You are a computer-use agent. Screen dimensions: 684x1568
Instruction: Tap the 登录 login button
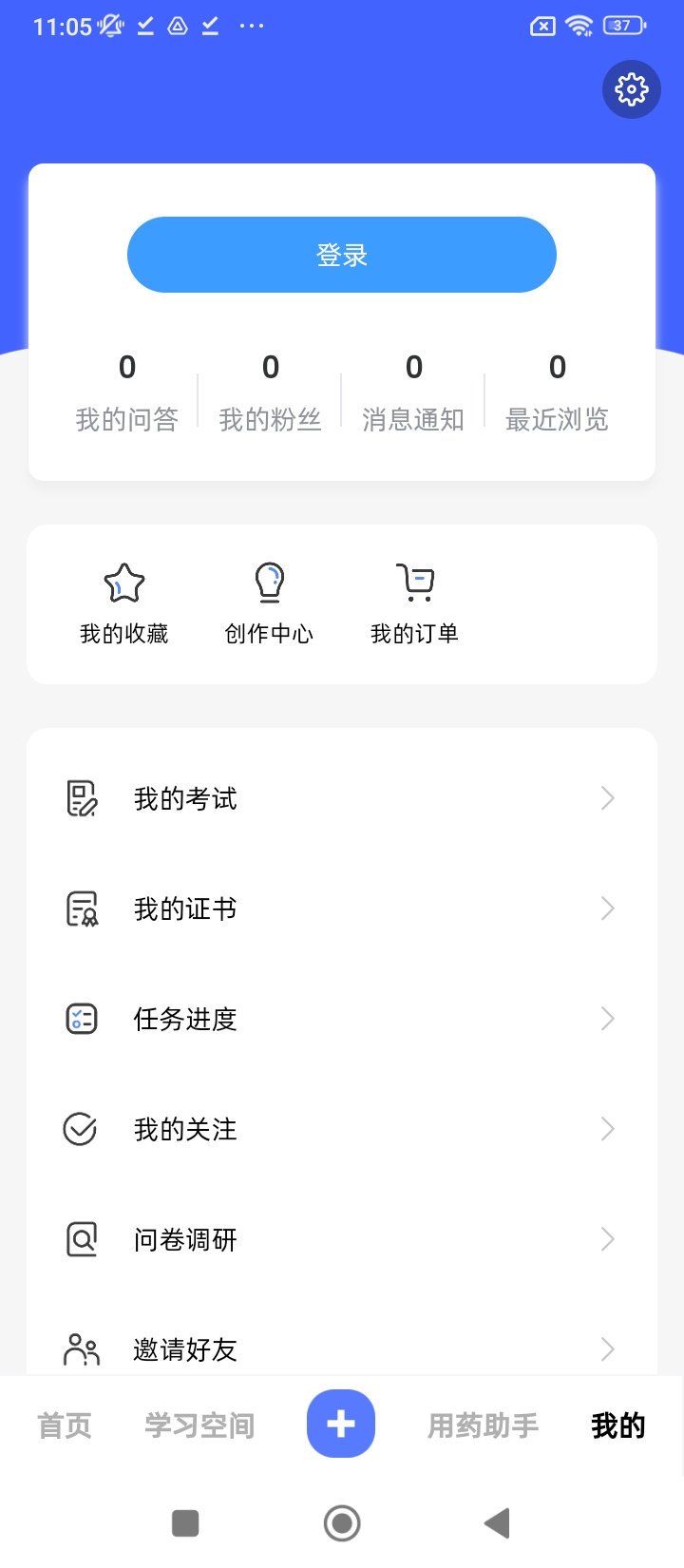[342, 255]
